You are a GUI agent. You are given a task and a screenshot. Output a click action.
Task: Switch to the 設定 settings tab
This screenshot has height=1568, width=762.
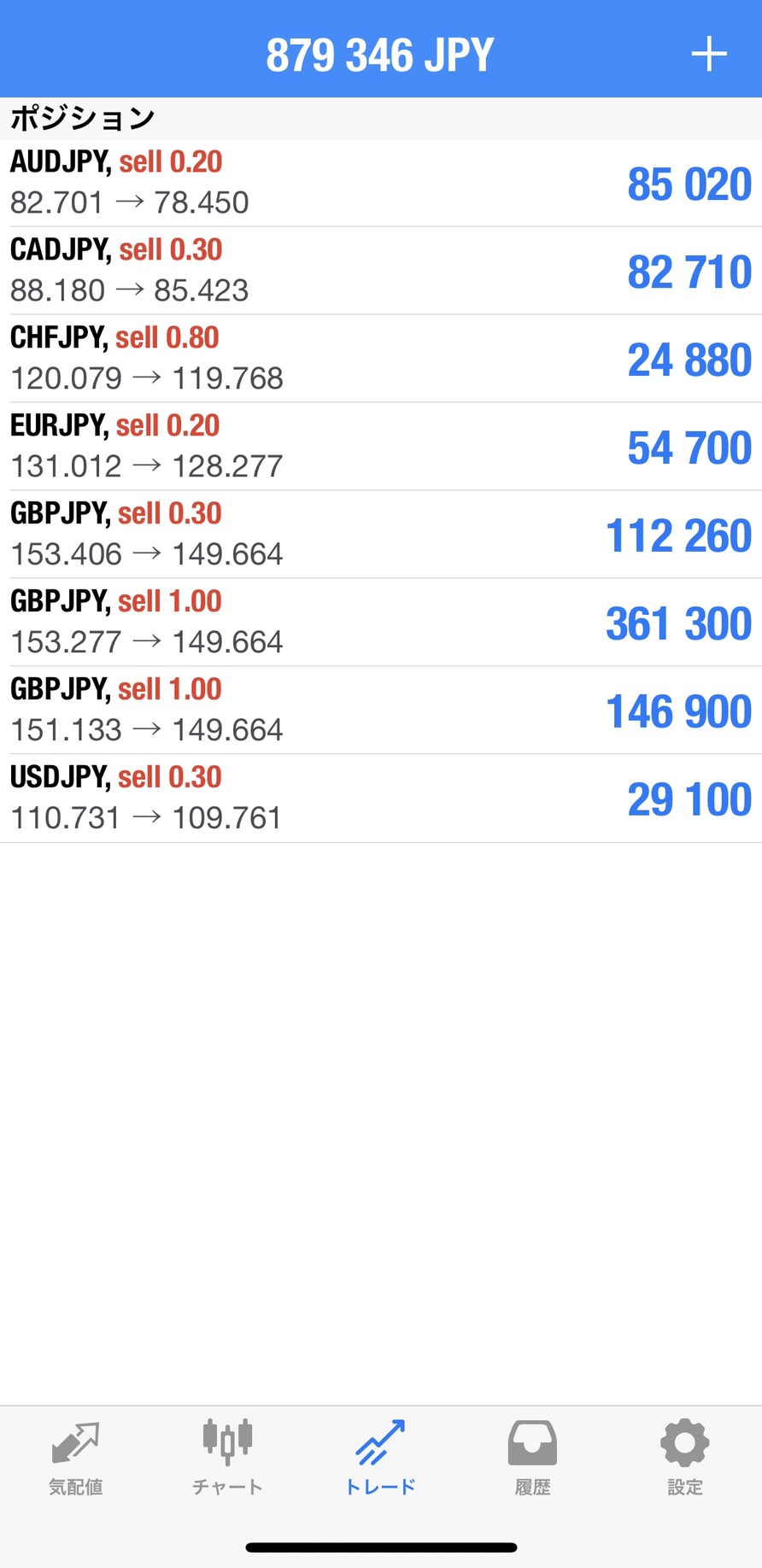point(684,1459)
